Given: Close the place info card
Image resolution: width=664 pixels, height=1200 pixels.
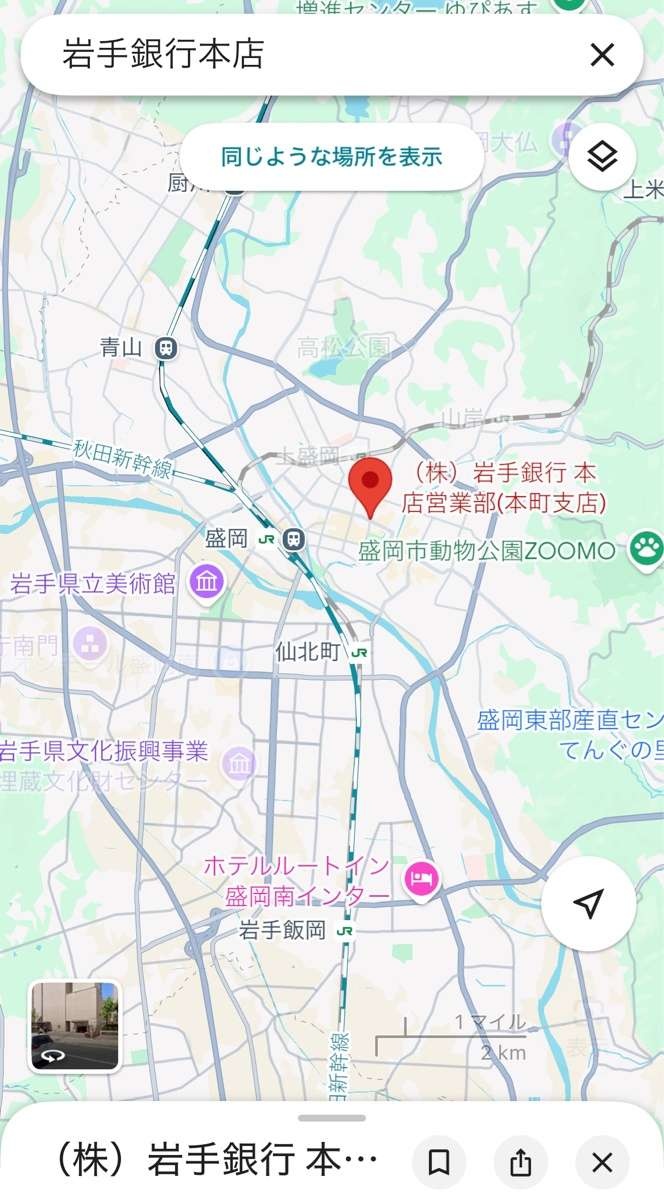Looking at the screenshot, I should point(602,1162).
